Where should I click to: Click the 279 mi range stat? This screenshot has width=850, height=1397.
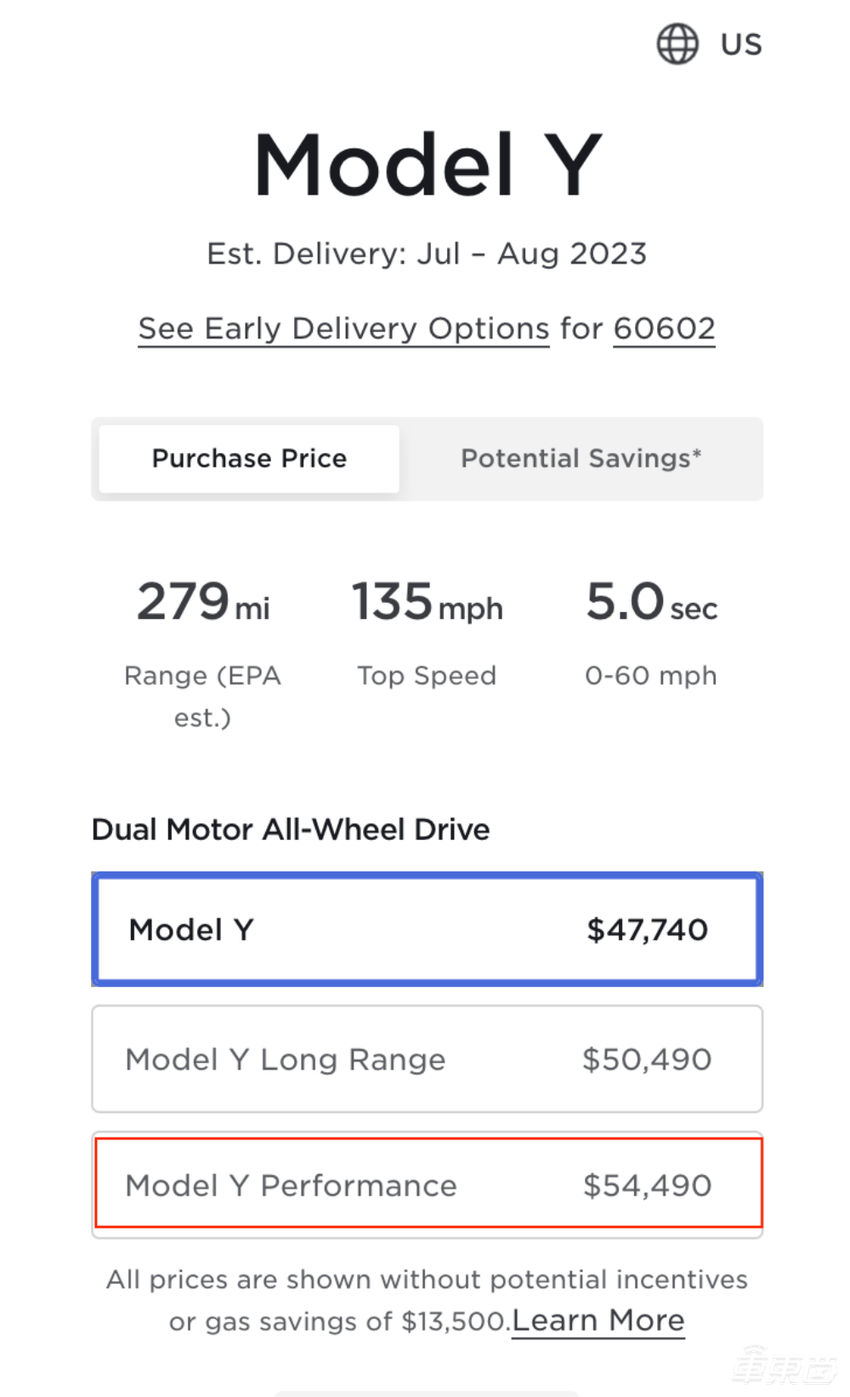click(x=202, y=601)
